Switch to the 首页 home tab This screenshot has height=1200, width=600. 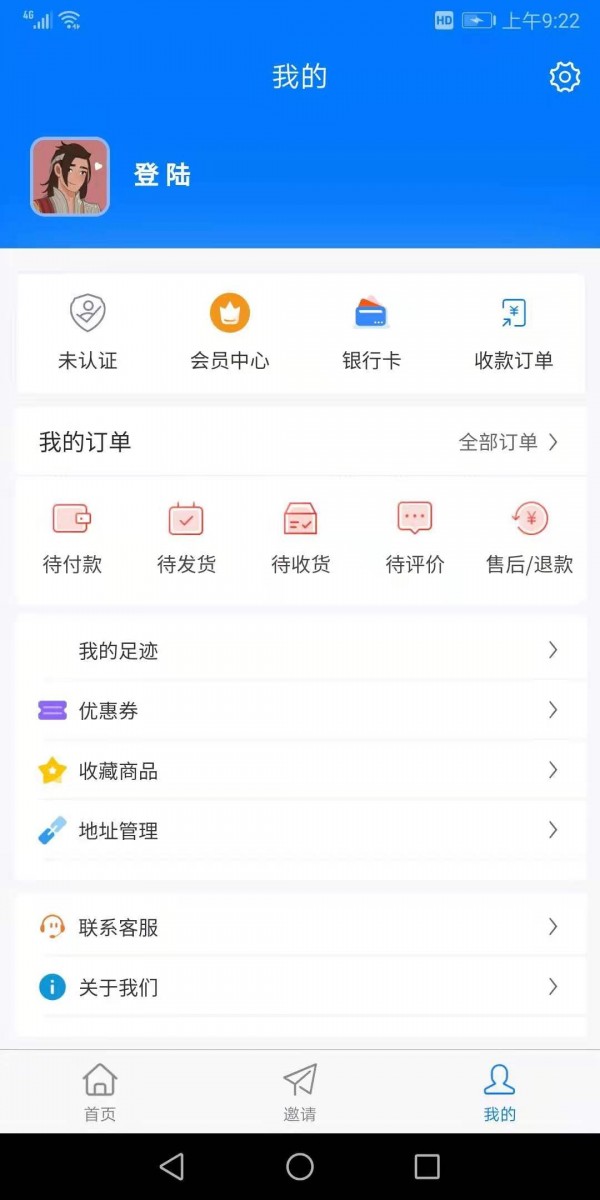(100, 1092)
